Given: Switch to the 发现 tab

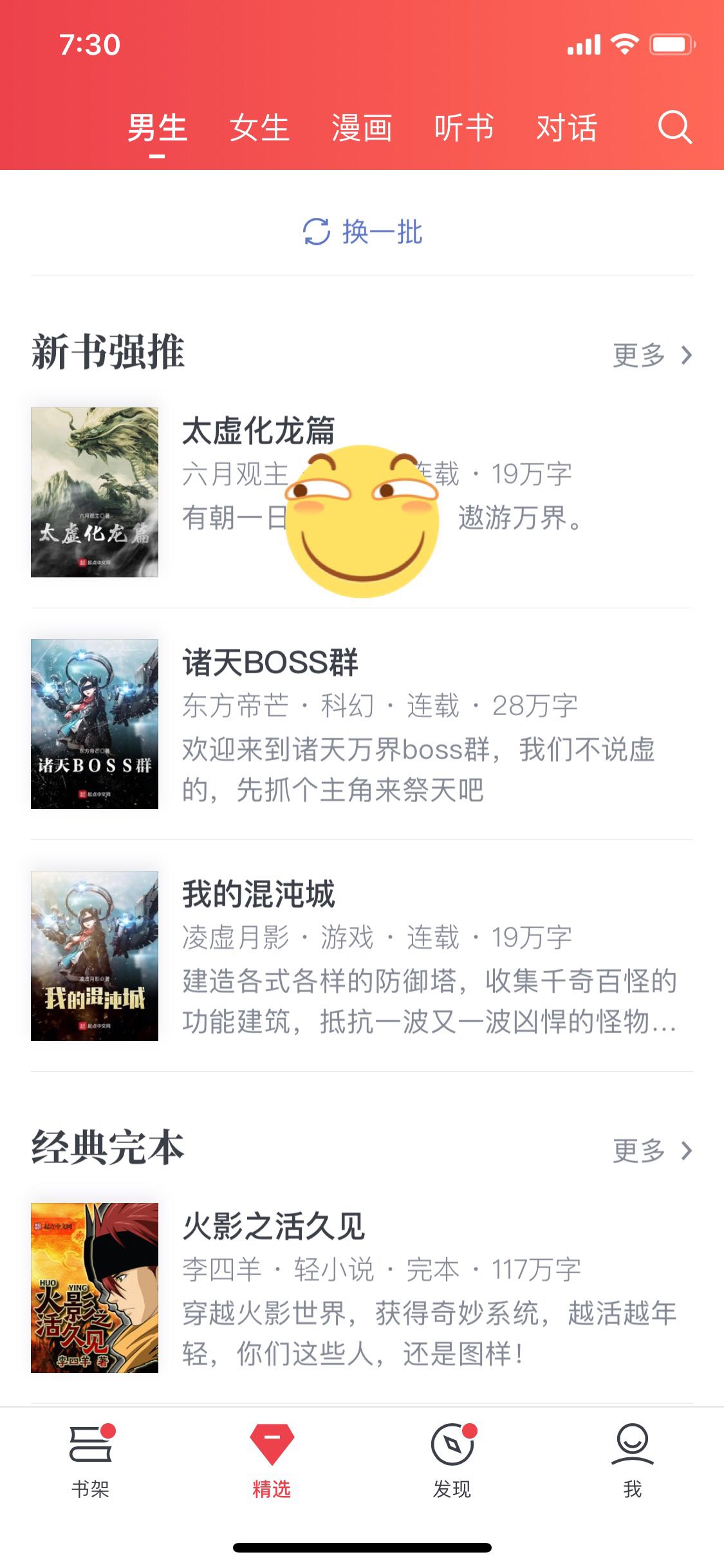Looking at the screenshot, I should coord(452,1461).
